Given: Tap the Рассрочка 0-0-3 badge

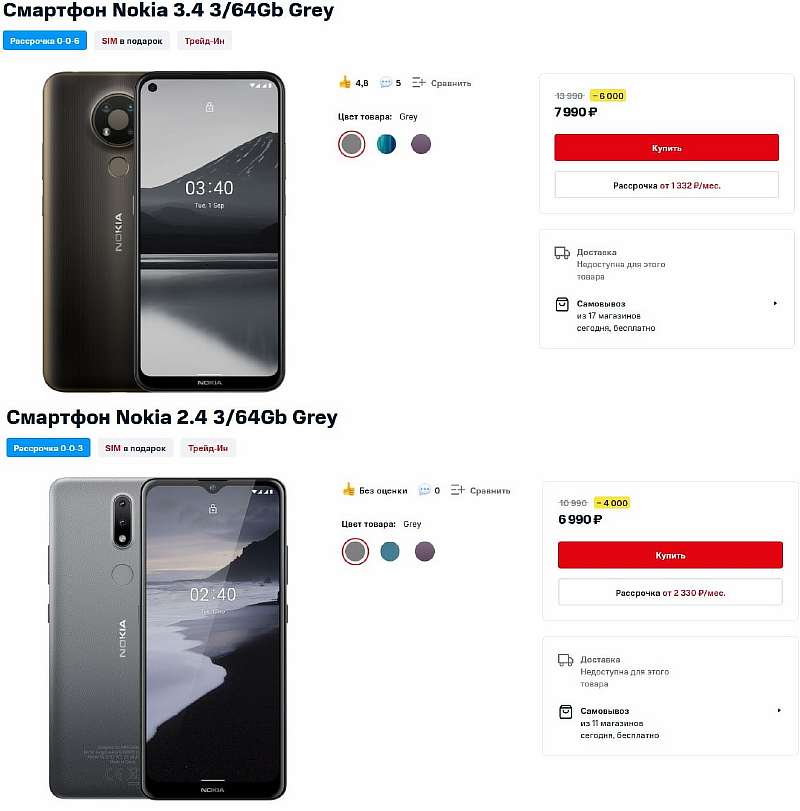Looking at the screenshot, I should click(x=48, y=448).
